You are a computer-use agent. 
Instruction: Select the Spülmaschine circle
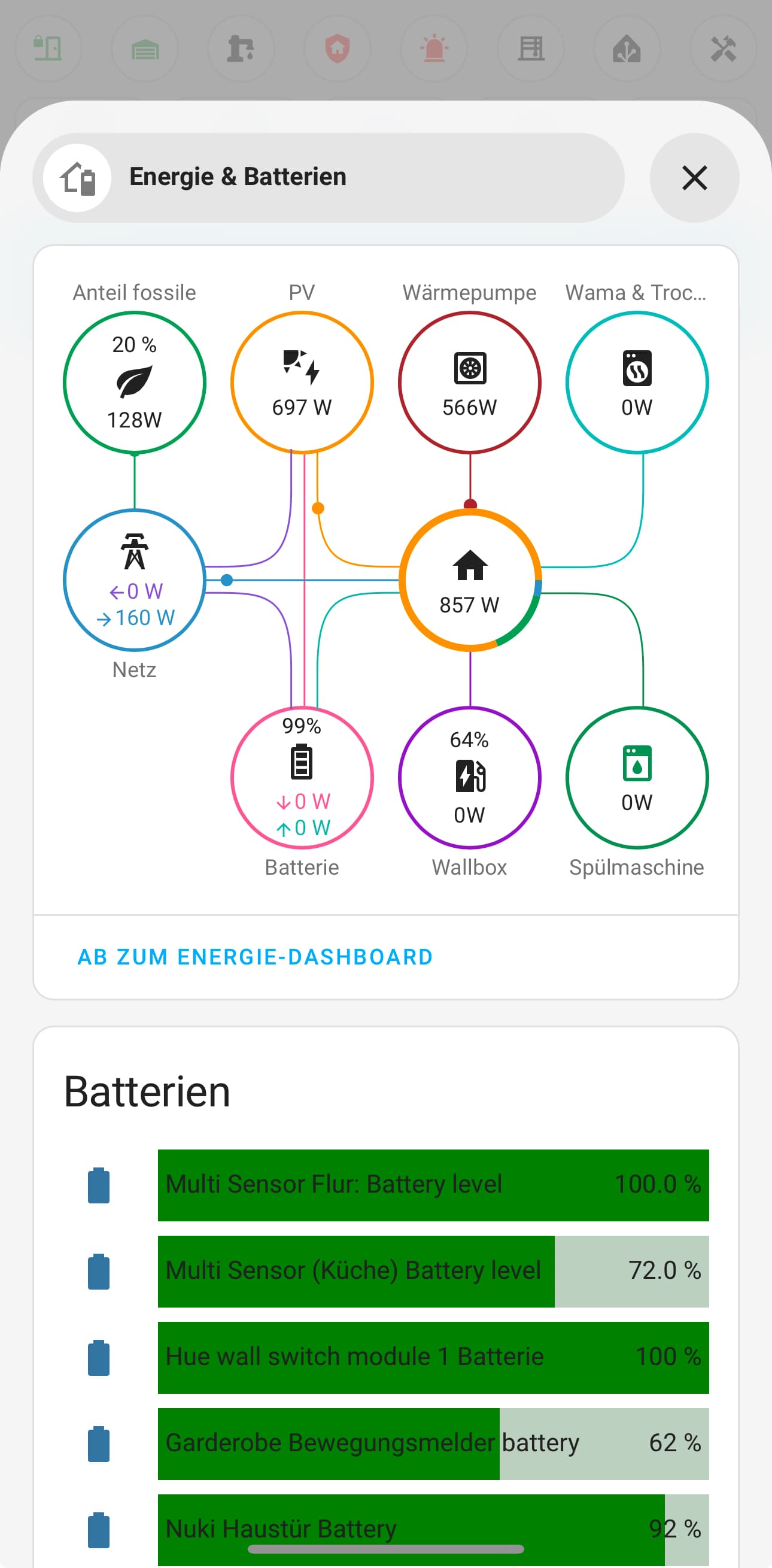click(x=637, y=777)
